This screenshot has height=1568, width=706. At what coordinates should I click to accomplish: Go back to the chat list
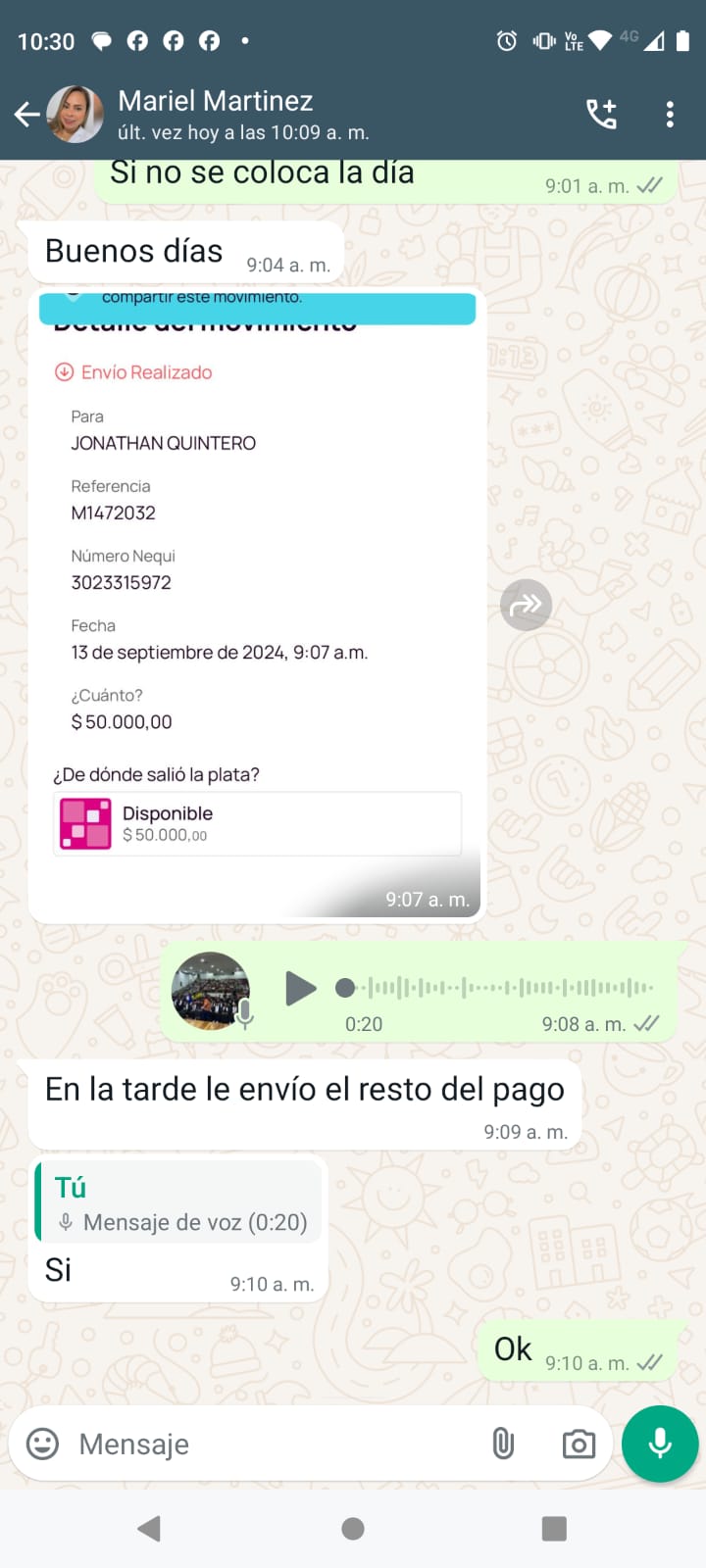pos(26,115)
